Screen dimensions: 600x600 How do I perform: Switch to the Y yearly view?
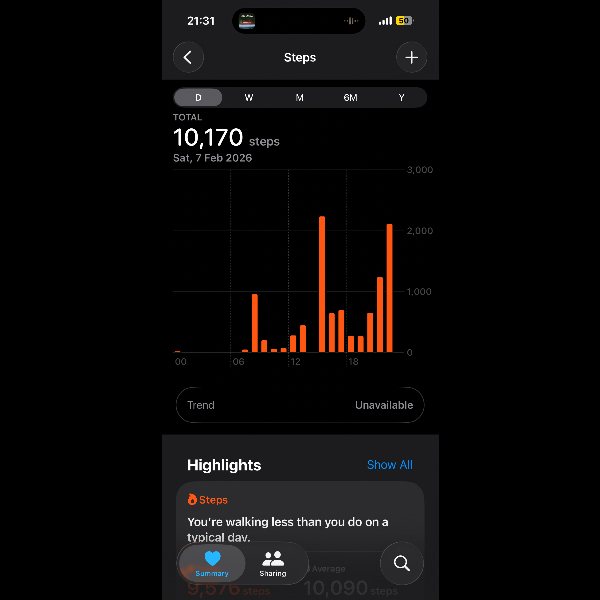(x=402, y=97)
